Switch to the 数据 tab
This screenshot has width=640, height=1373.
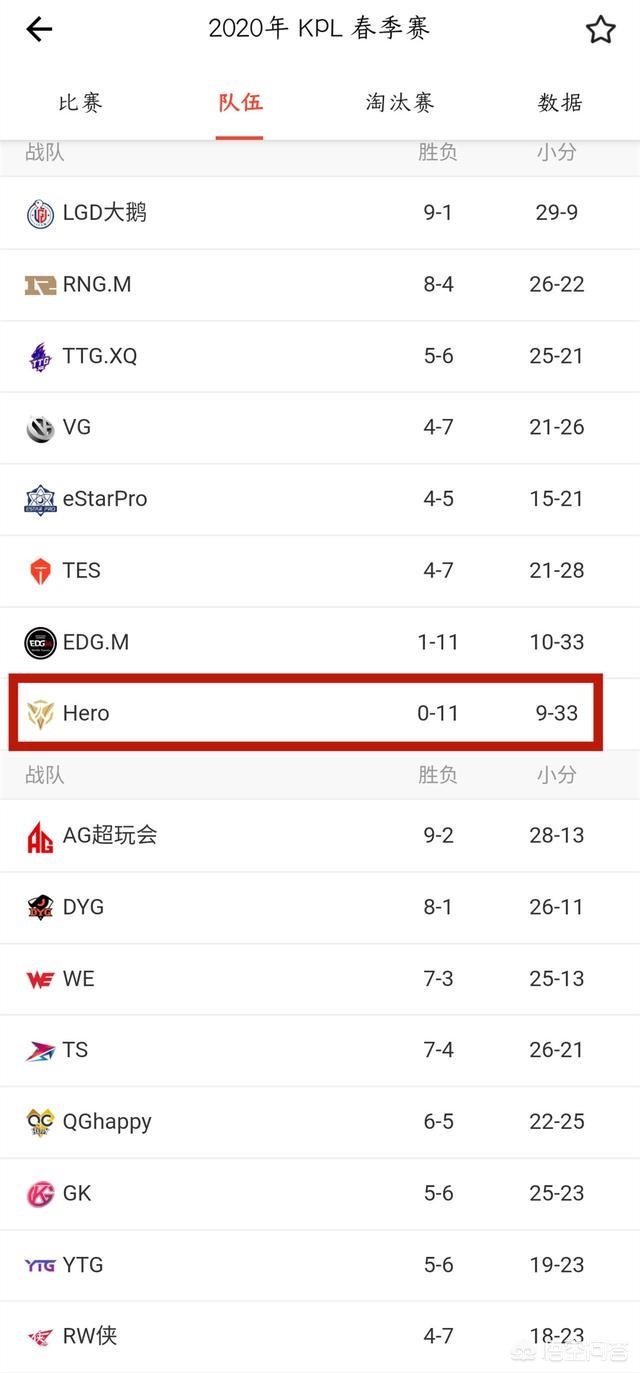click(x=560, y=102)
